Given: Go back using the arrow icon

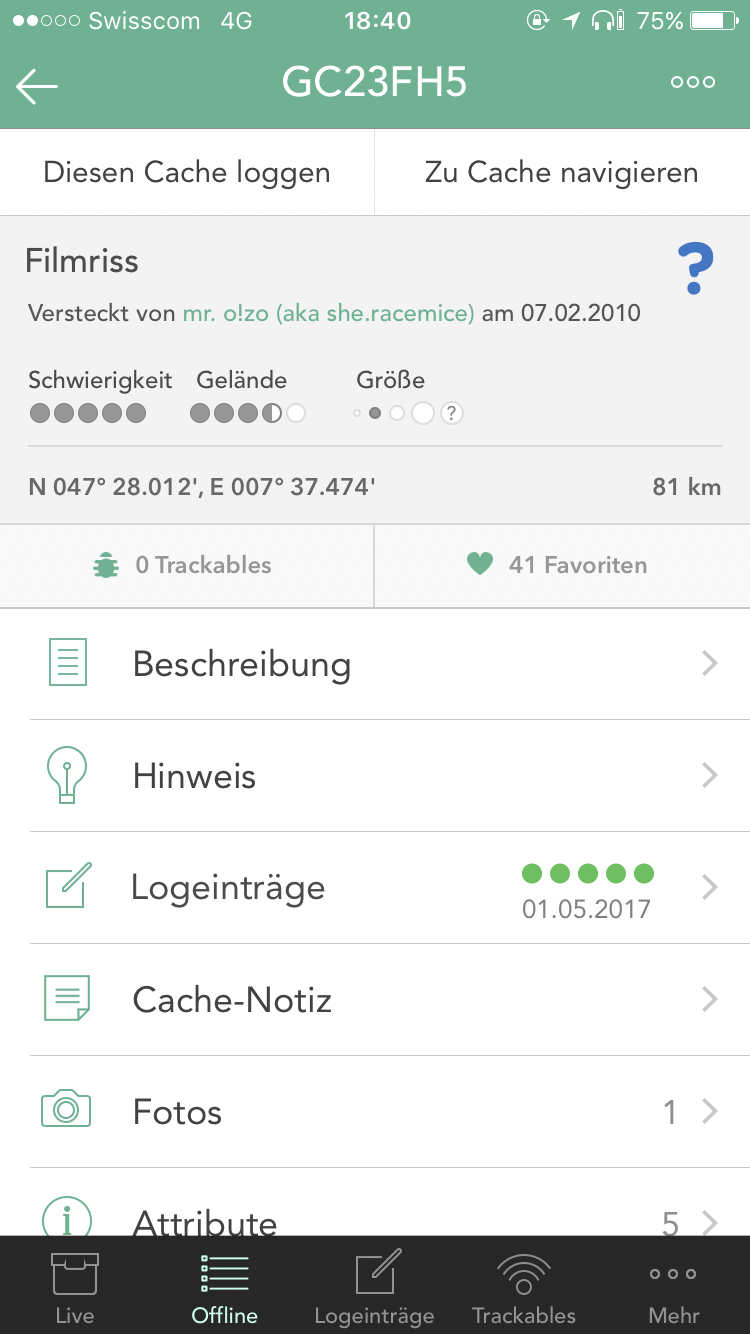Looking at the screenshot, I should pyautogui.click(x=37, y=86).
